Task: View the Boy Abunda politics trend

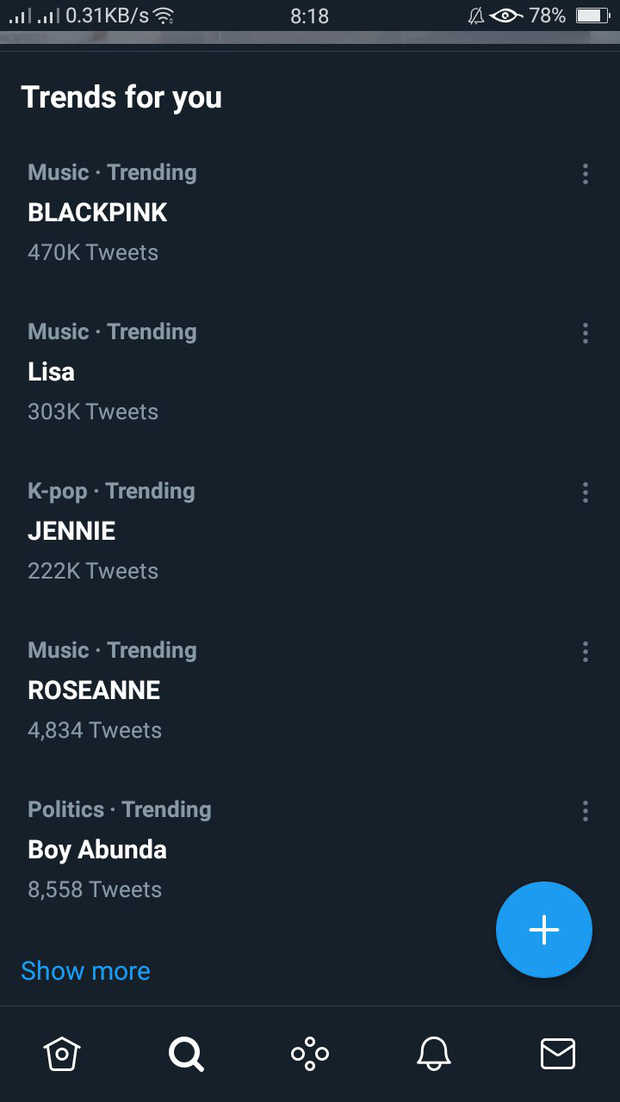Action: [310, 850]
